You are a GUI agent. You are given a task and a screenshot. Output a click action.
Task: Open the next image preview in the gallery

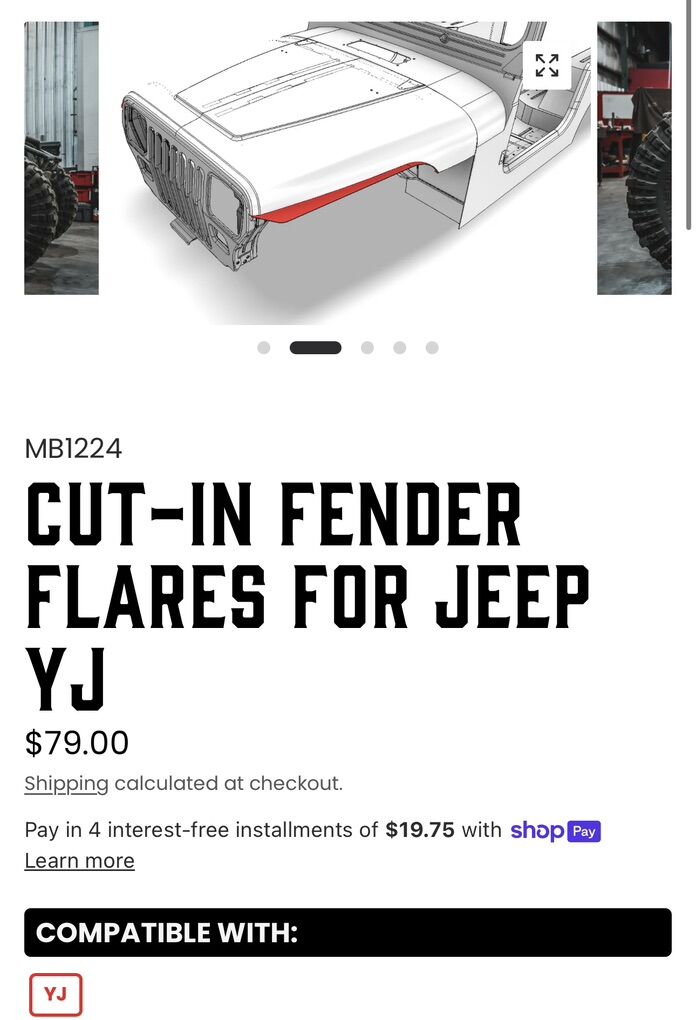tap(634, 158)
